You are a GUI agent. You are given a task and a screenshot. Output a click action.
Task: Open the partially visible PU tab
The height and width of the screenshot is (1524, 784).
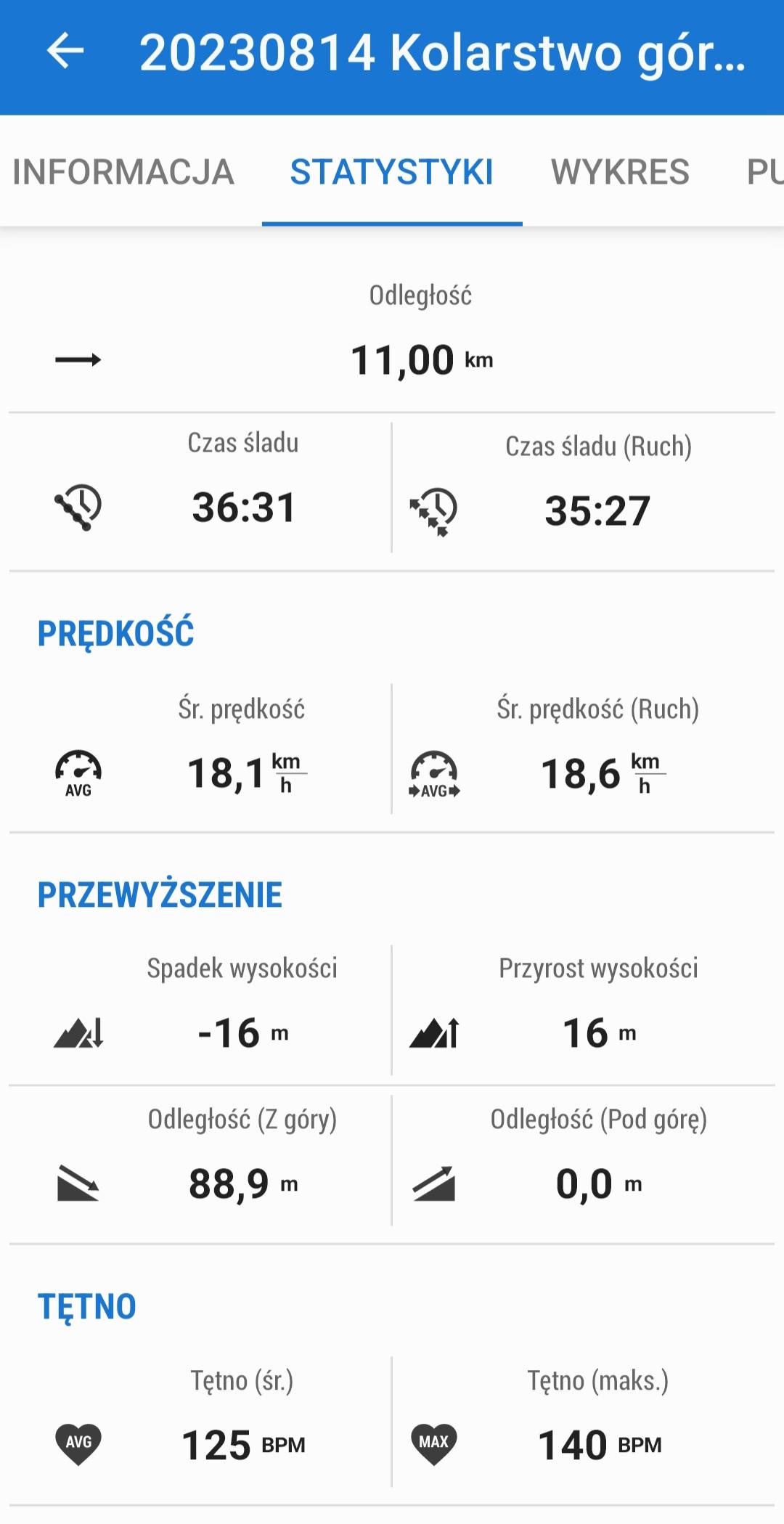[764, 172]
